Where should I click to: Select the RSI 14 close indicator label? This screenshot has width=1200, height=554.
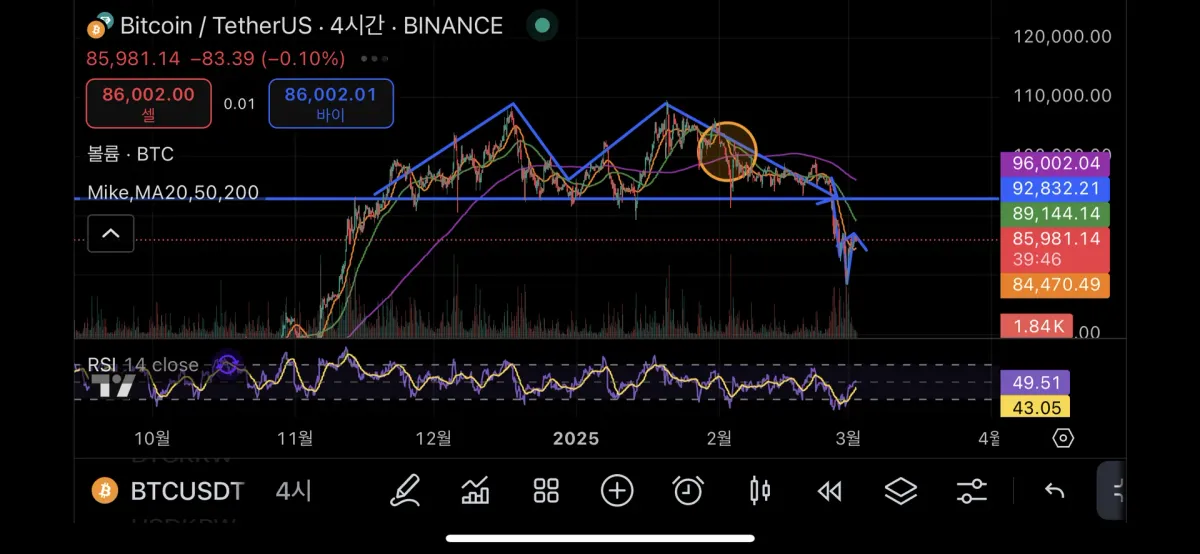(143, 365)
